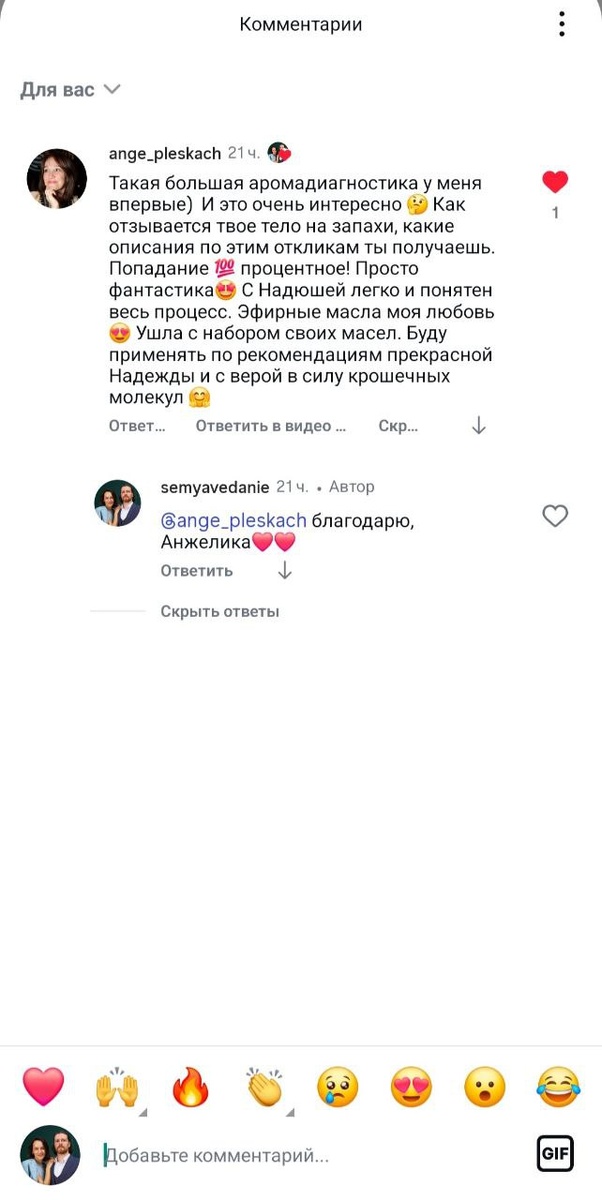Open ange_pleskach's profile picture
The height and width of the screenshot is (1200, 602).
56,178
